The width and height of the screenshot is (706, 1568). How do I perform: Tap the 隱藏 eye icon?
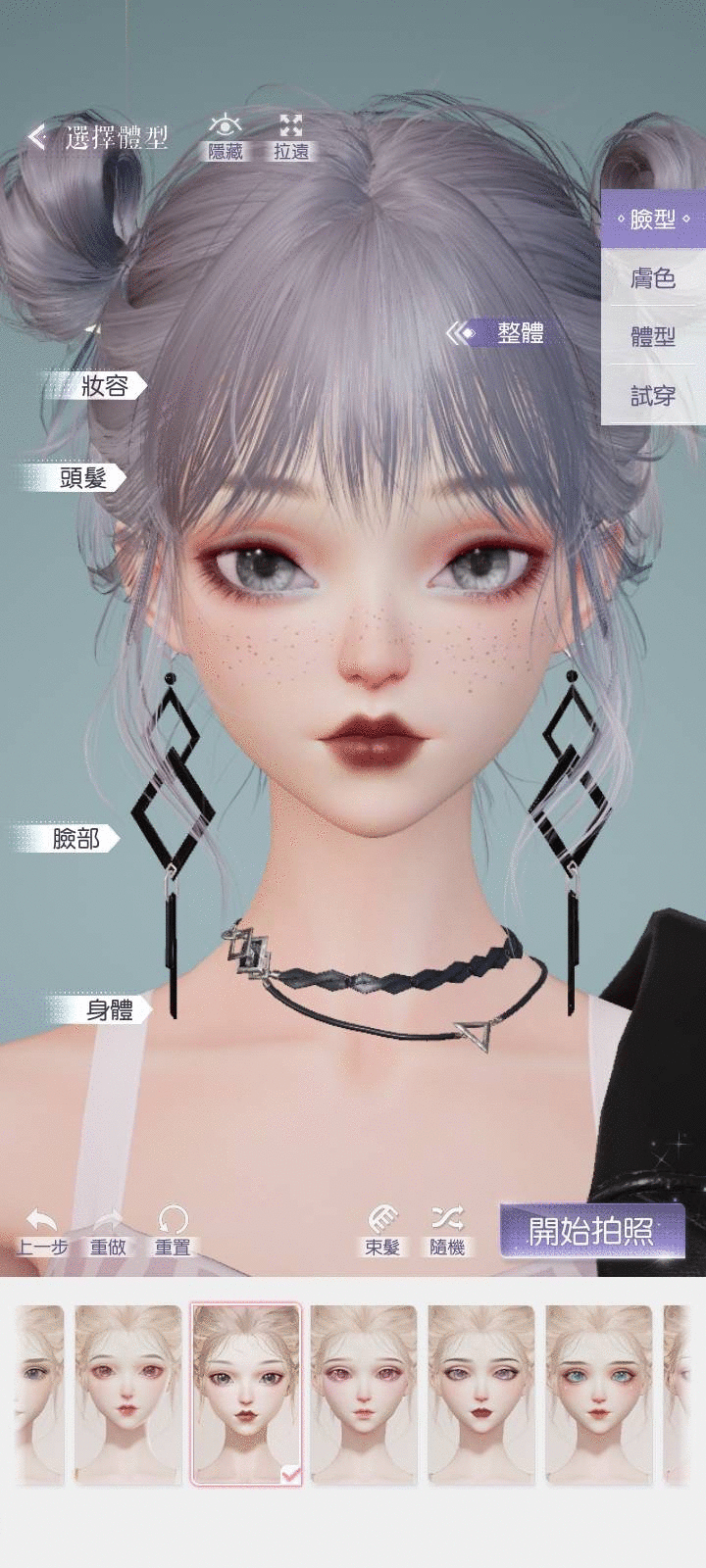point(226,136)
